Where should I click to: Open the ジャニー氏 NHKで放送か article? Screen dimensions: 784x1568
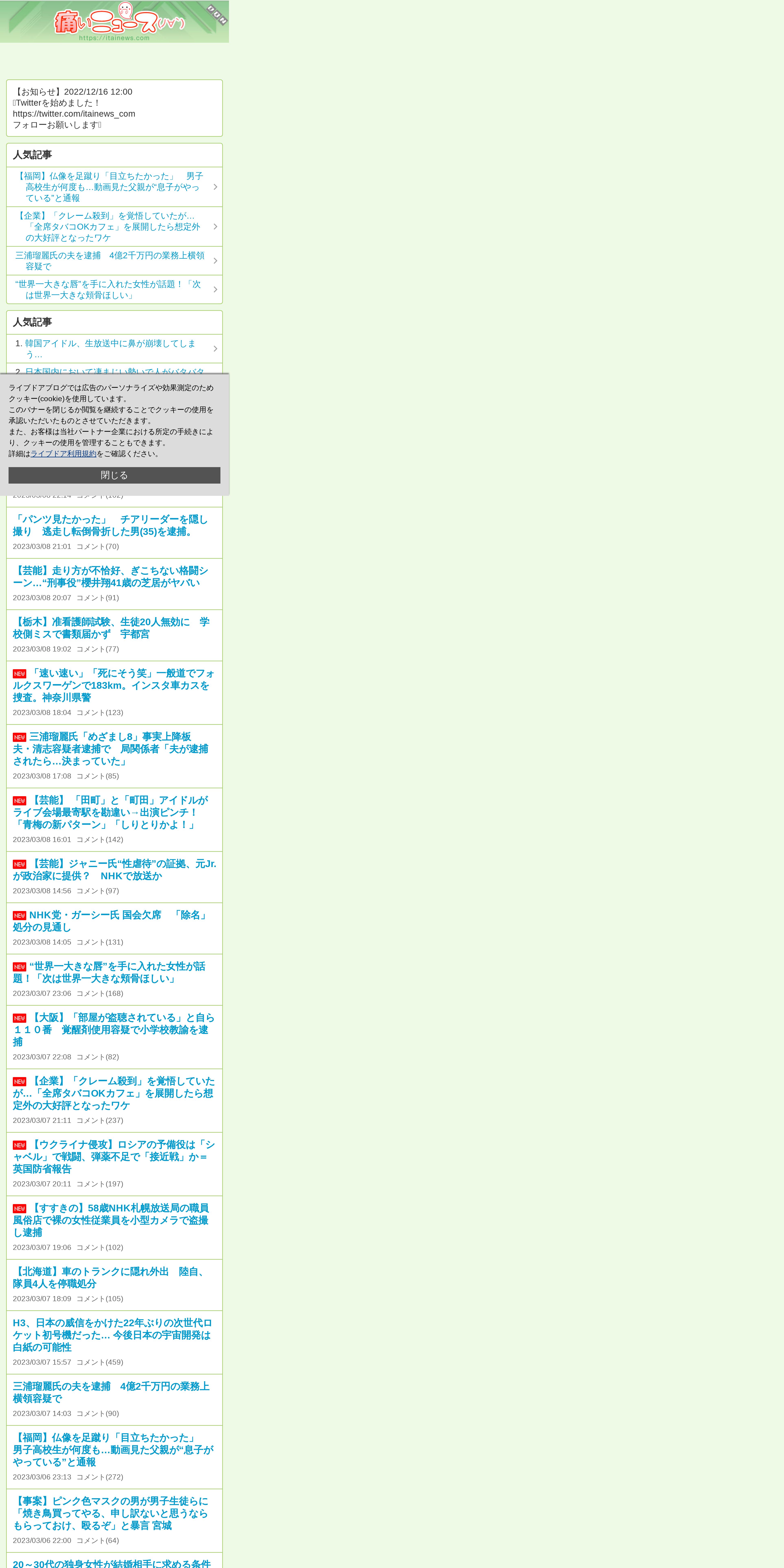(114, 870)
